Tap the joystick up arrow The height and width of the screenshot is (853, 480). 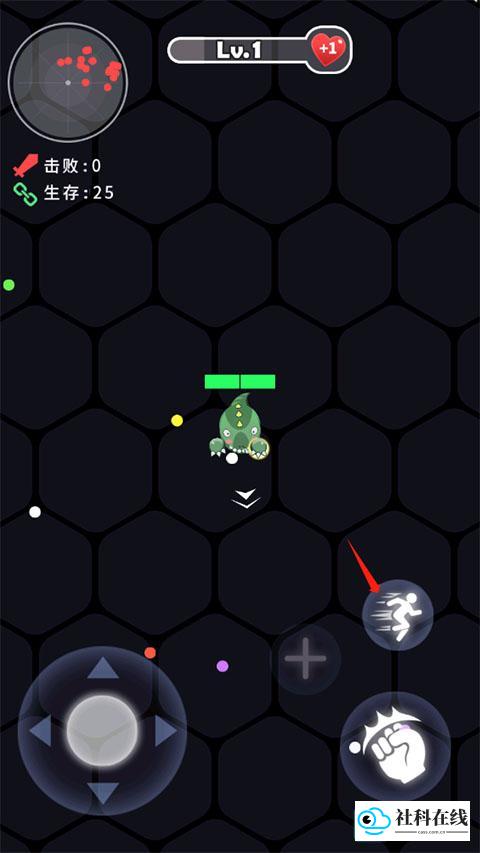[x=103, y=668]
